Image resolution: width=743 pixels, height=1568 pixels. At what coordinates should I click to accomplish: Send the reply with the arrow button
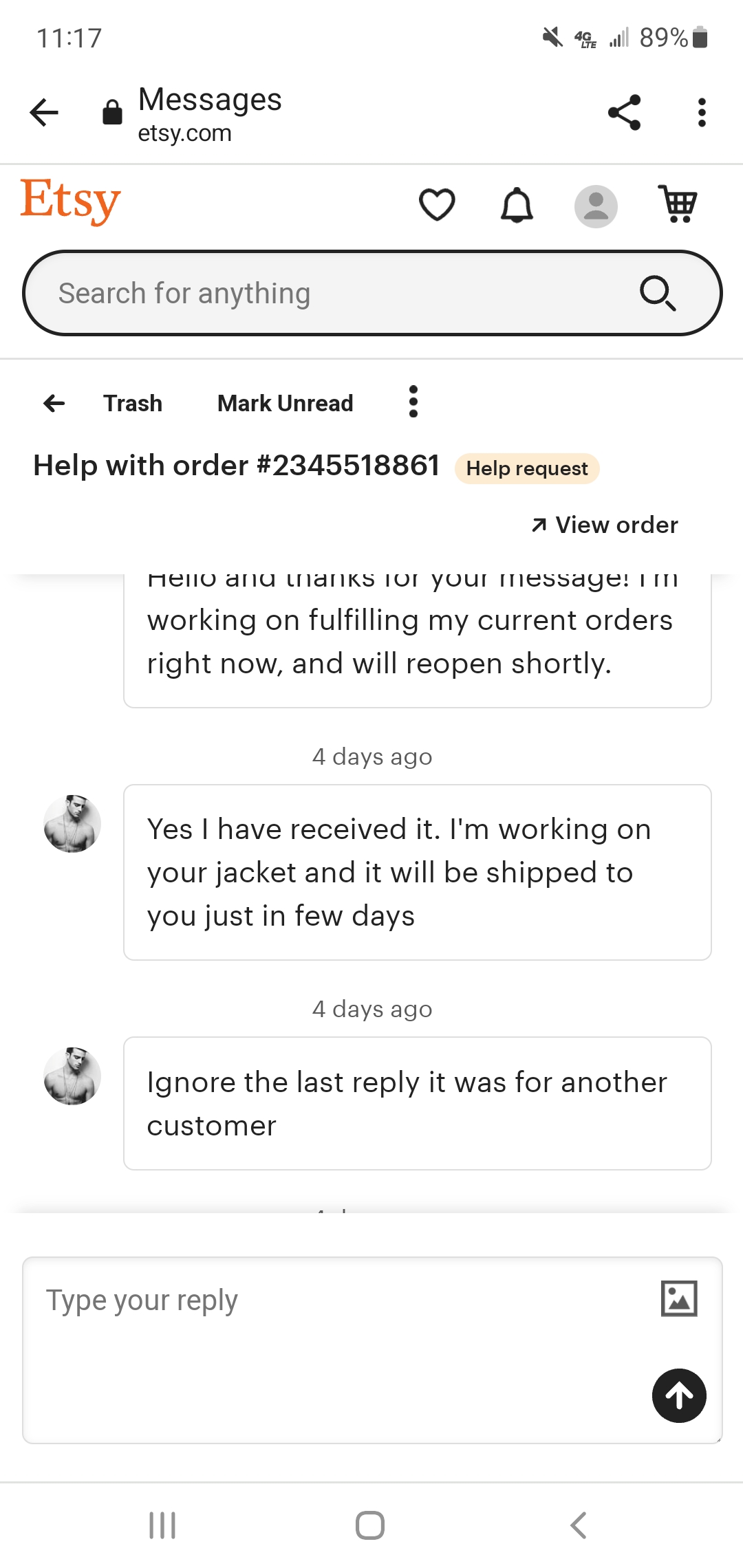[678, 1395]
